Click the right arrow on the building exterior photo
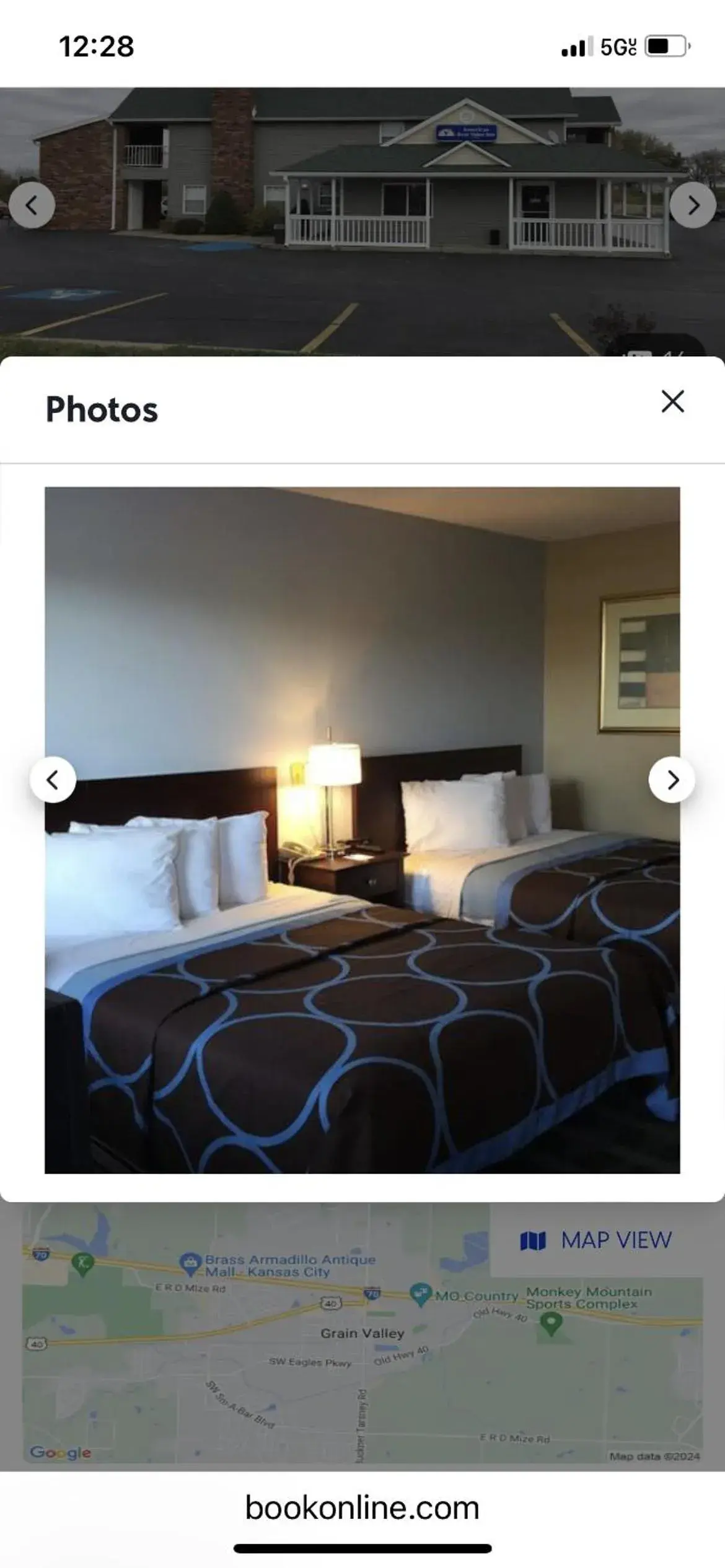Image resolution: width=725 pixels, height=1568 pixels. pyautogui.click(x=692, y=204)
